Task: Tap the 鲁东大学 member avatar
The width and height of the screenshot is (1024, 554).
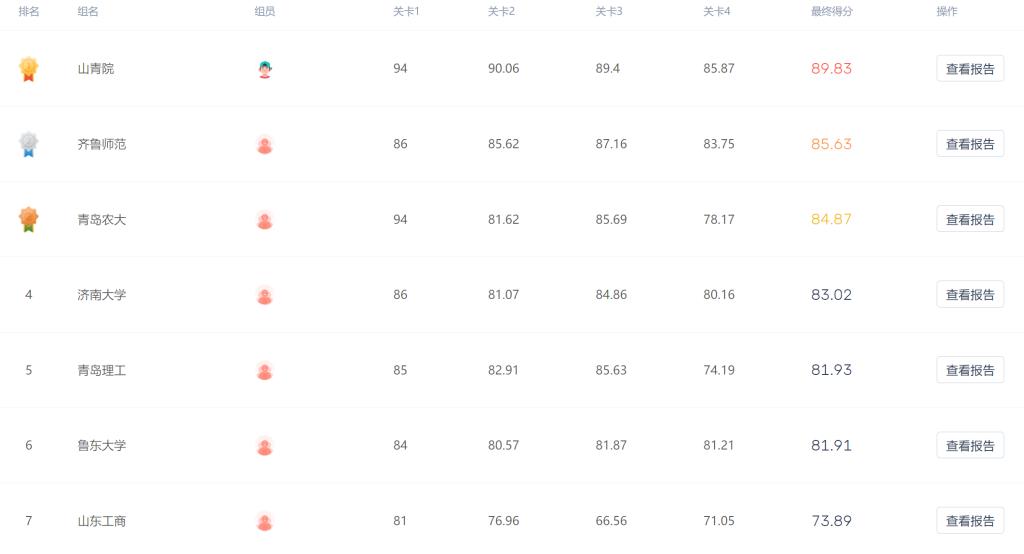Action: click(x=265, y=446)
